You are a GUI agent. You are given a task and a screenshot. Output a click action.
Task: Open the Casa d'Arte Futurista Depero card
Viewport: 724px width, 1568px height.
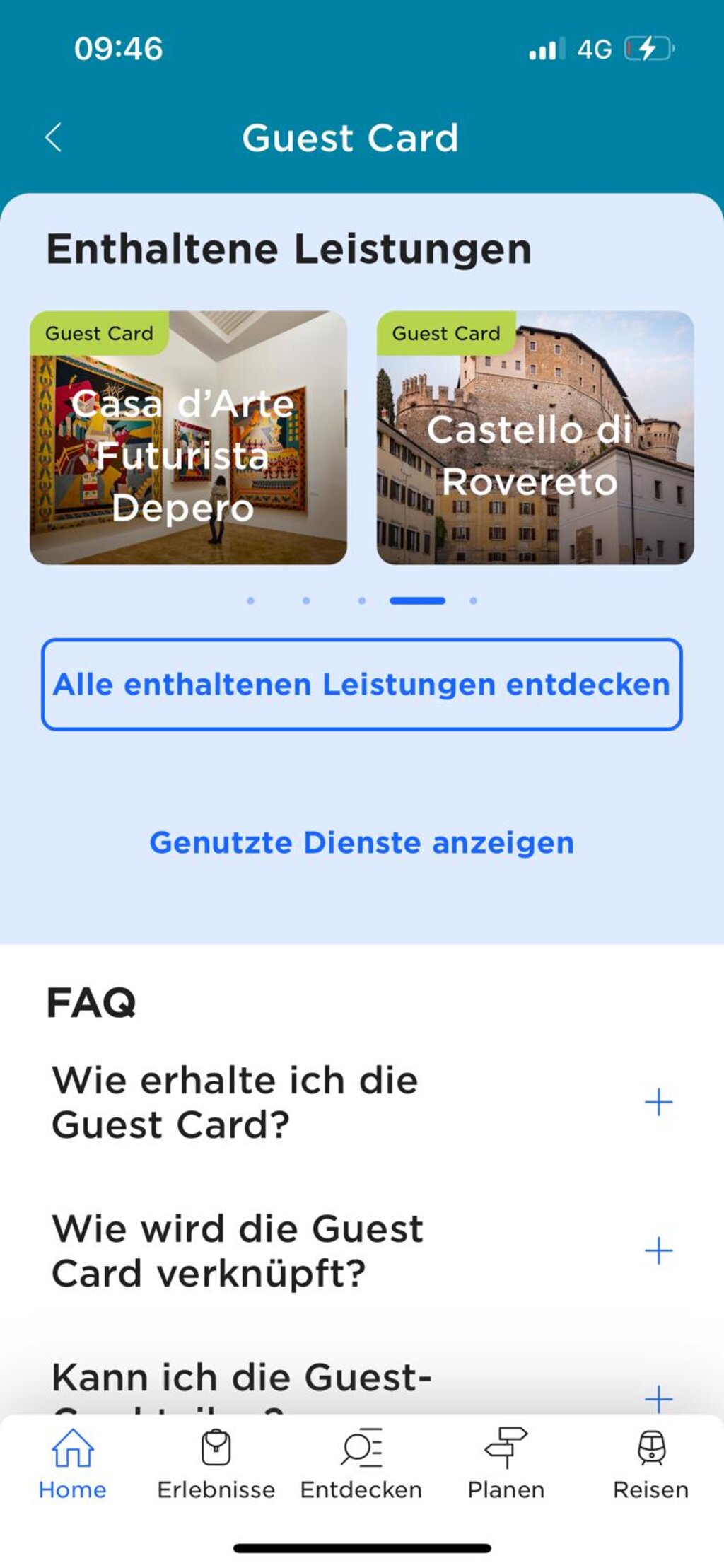pos(189,435)
